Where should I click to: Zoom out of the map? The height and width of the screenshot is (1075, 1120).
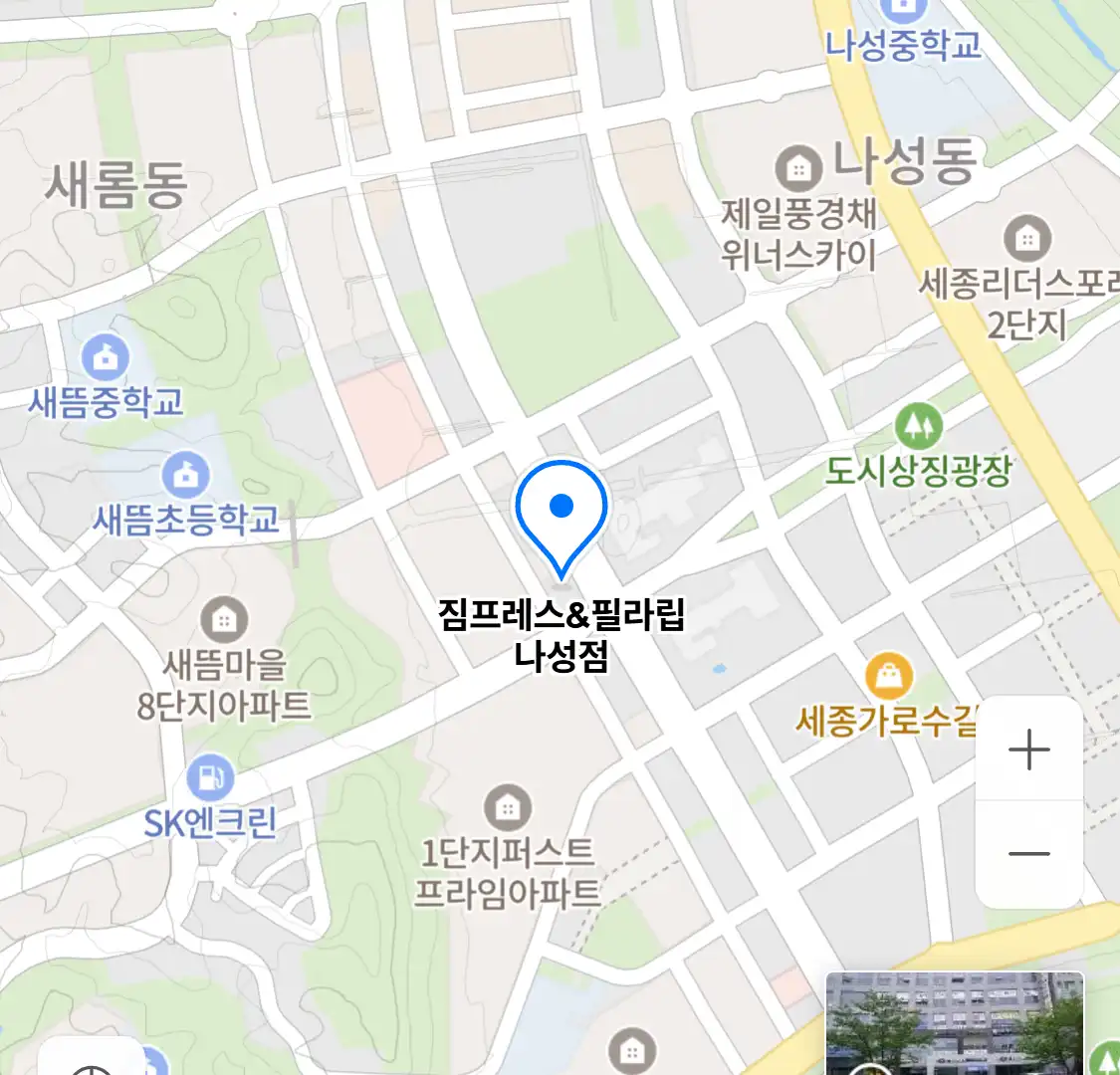1028,853
